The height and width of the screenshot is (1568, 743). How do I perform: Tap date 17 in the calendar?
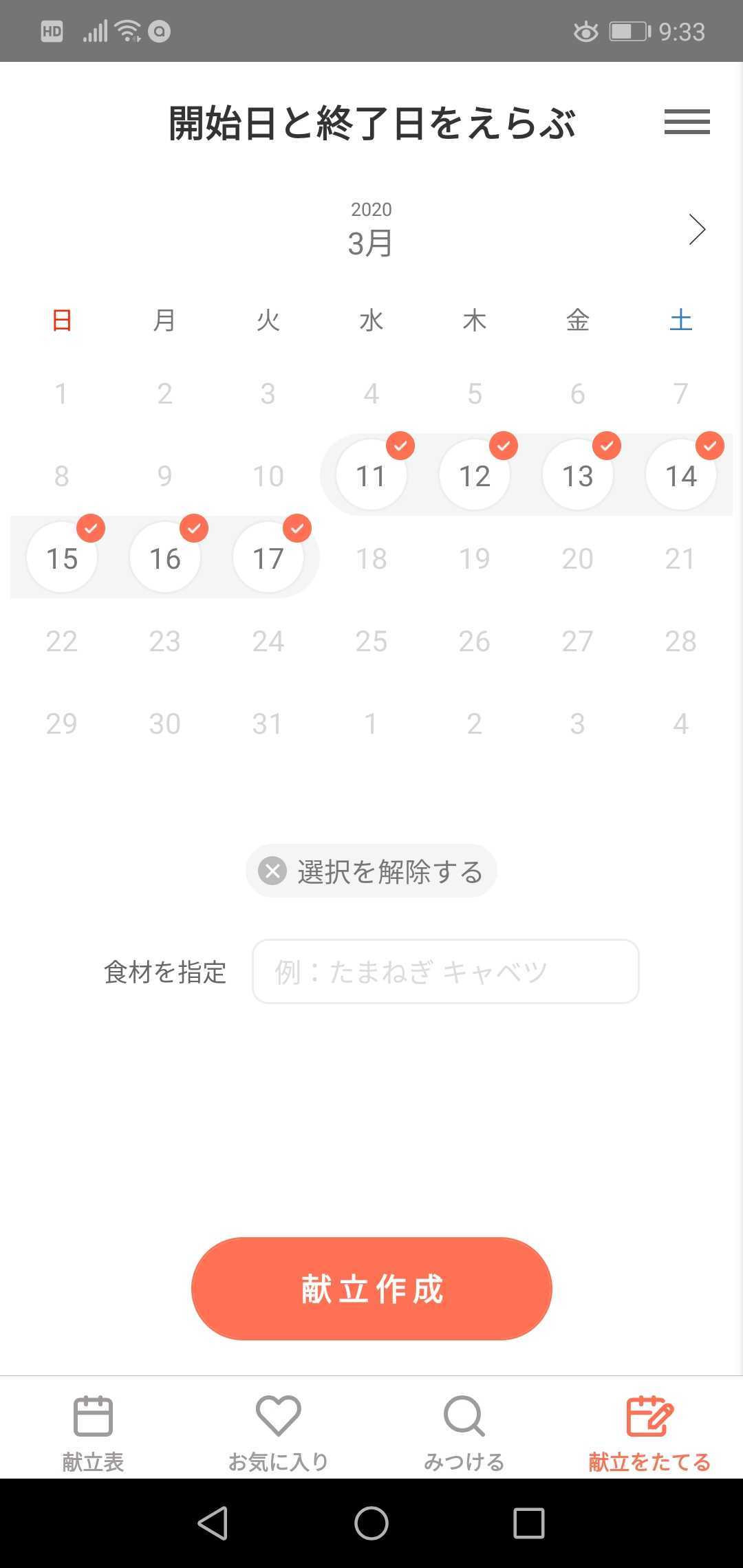[268, 558]
